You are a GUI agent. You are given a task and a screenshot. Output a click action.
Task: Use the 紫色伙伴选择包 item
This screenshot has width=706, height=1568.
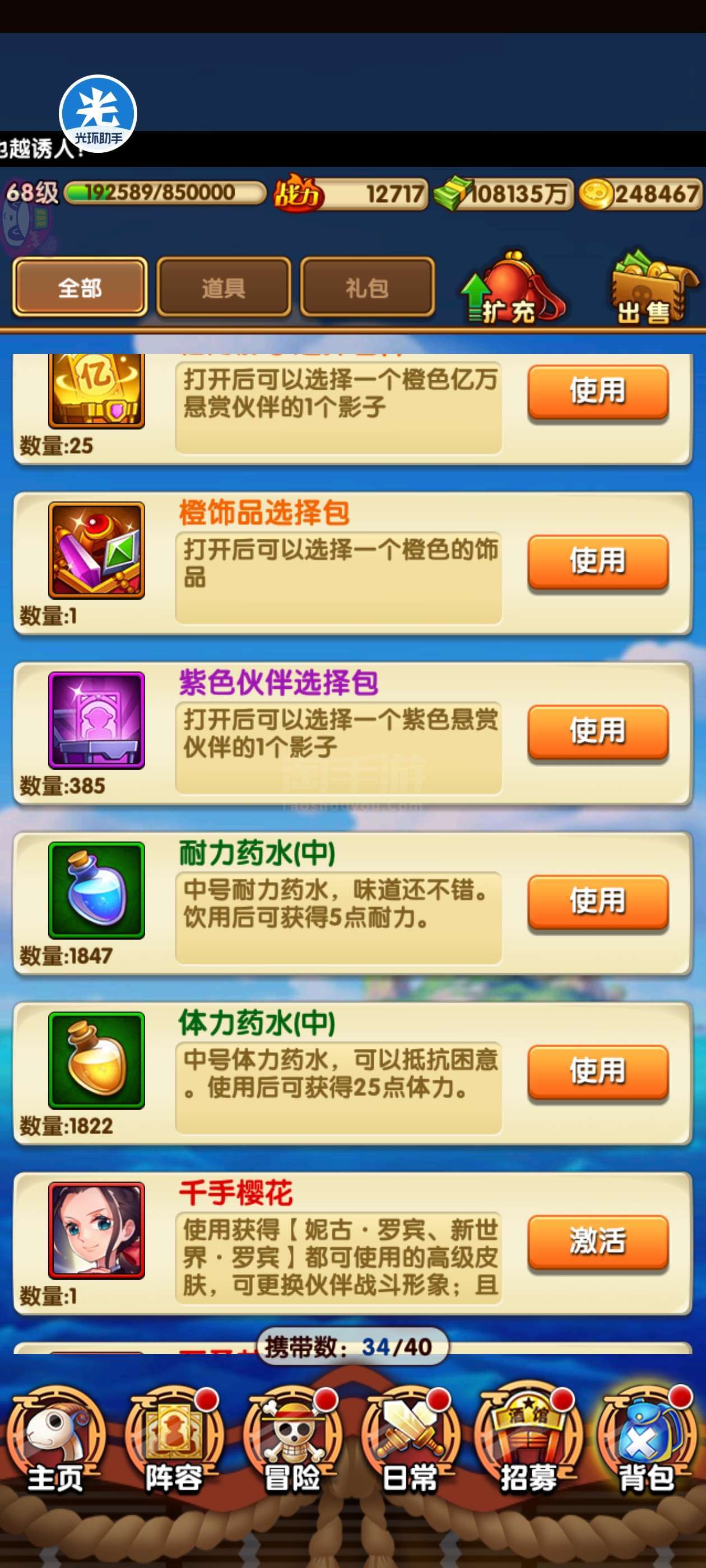[x=597, y=732]
